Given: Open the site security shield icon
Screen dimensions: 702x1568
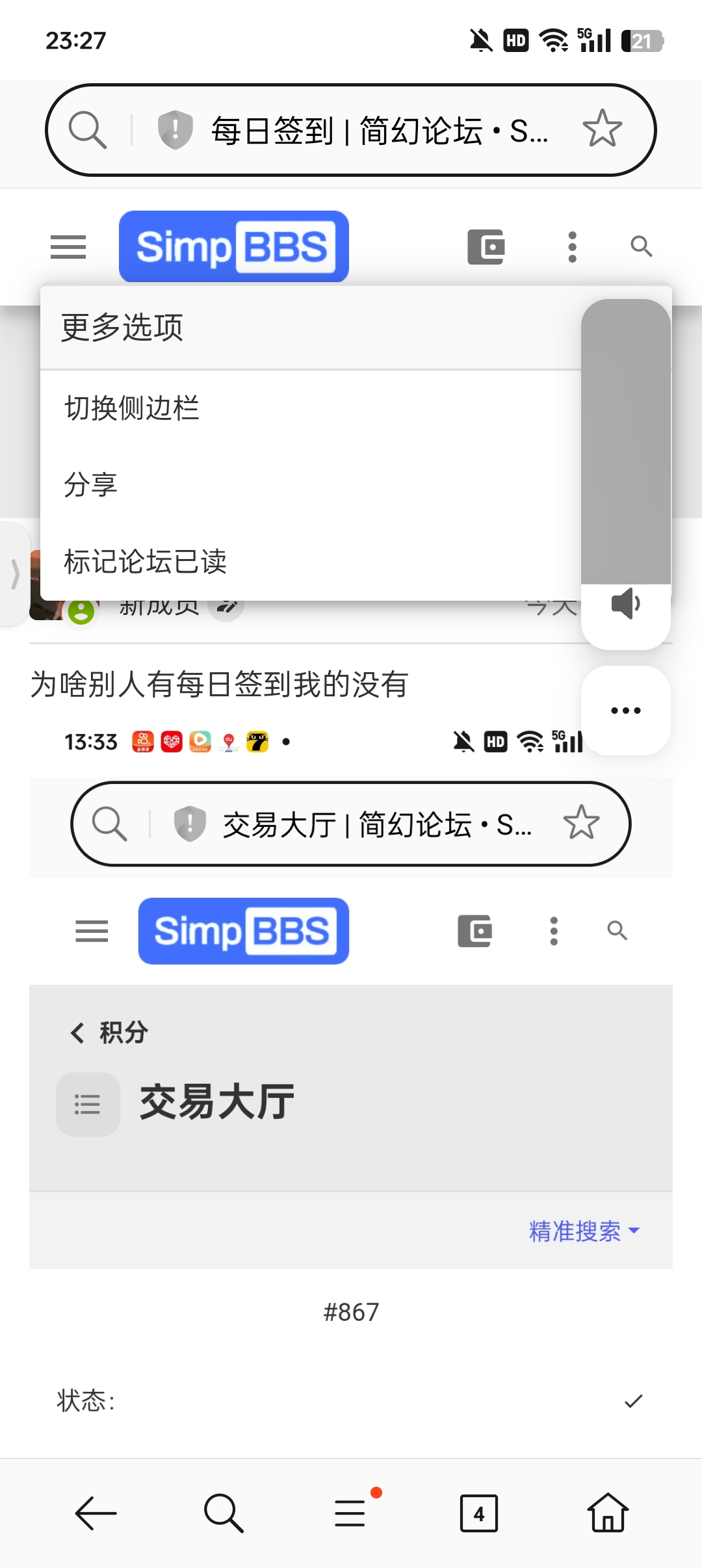Looking at the screenshot, I should [x=175, y=129].
